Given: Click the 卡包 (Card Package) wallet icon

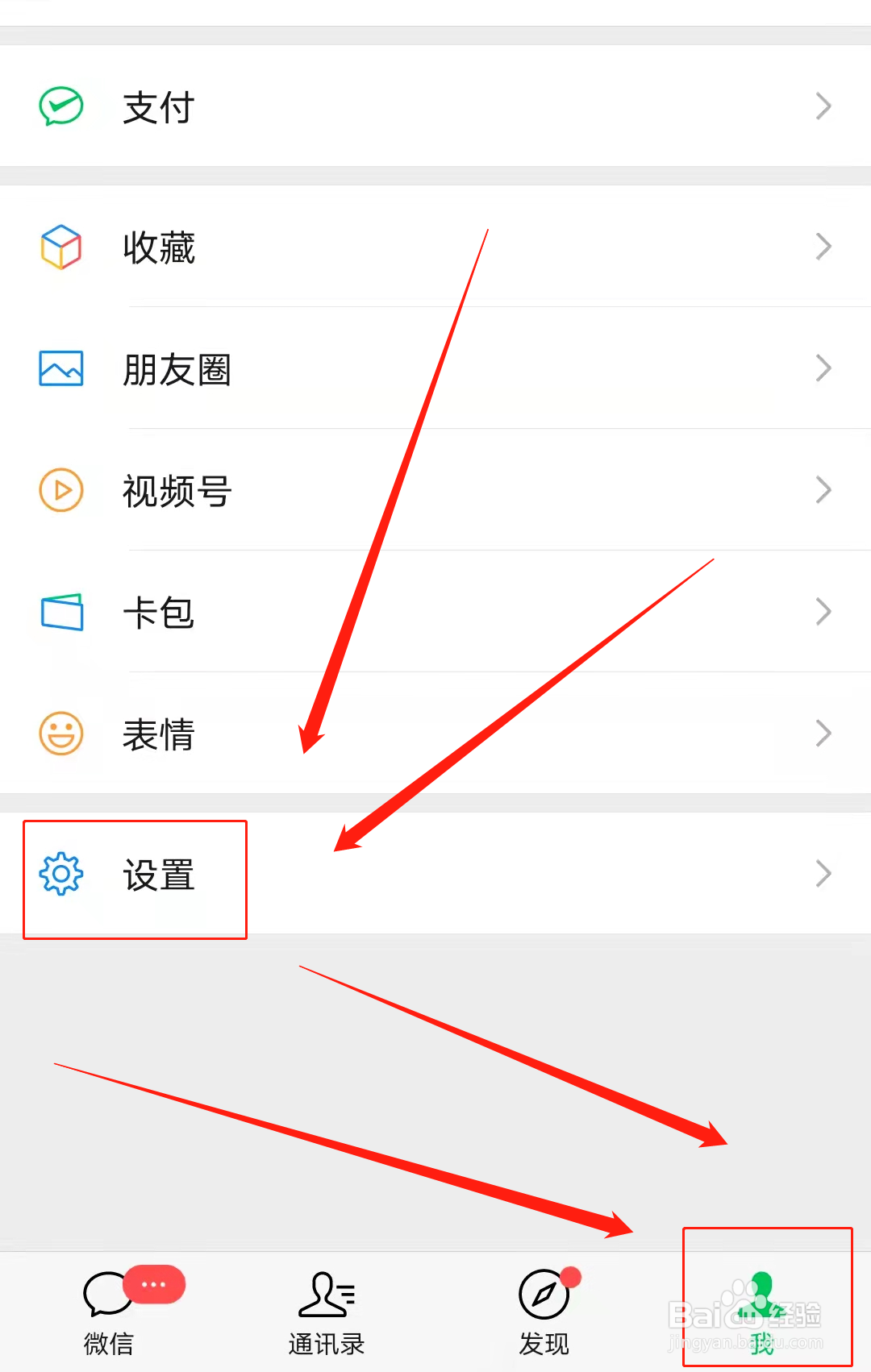Looking at the screenshot, I should tap(60, 611).
